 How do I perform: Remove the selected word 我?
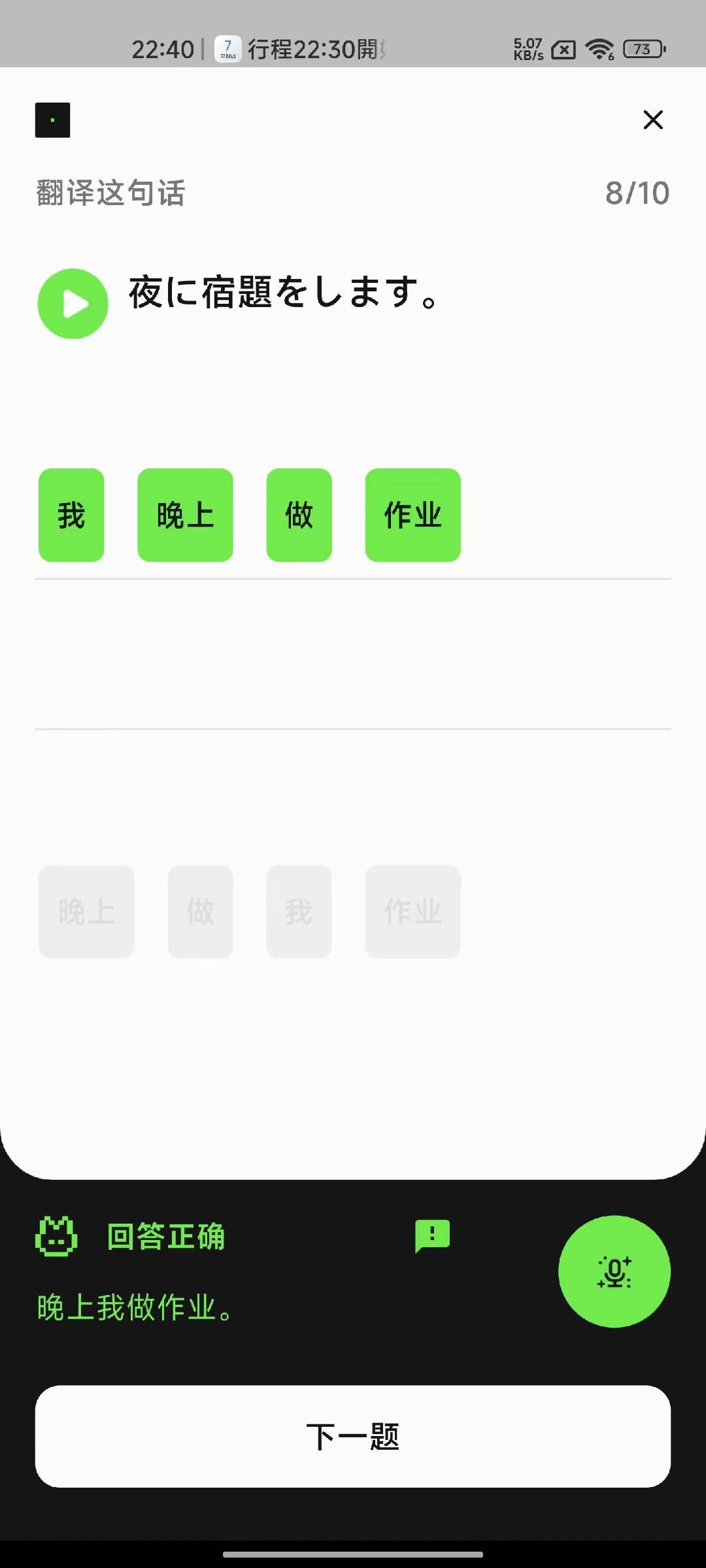[71, 515]
